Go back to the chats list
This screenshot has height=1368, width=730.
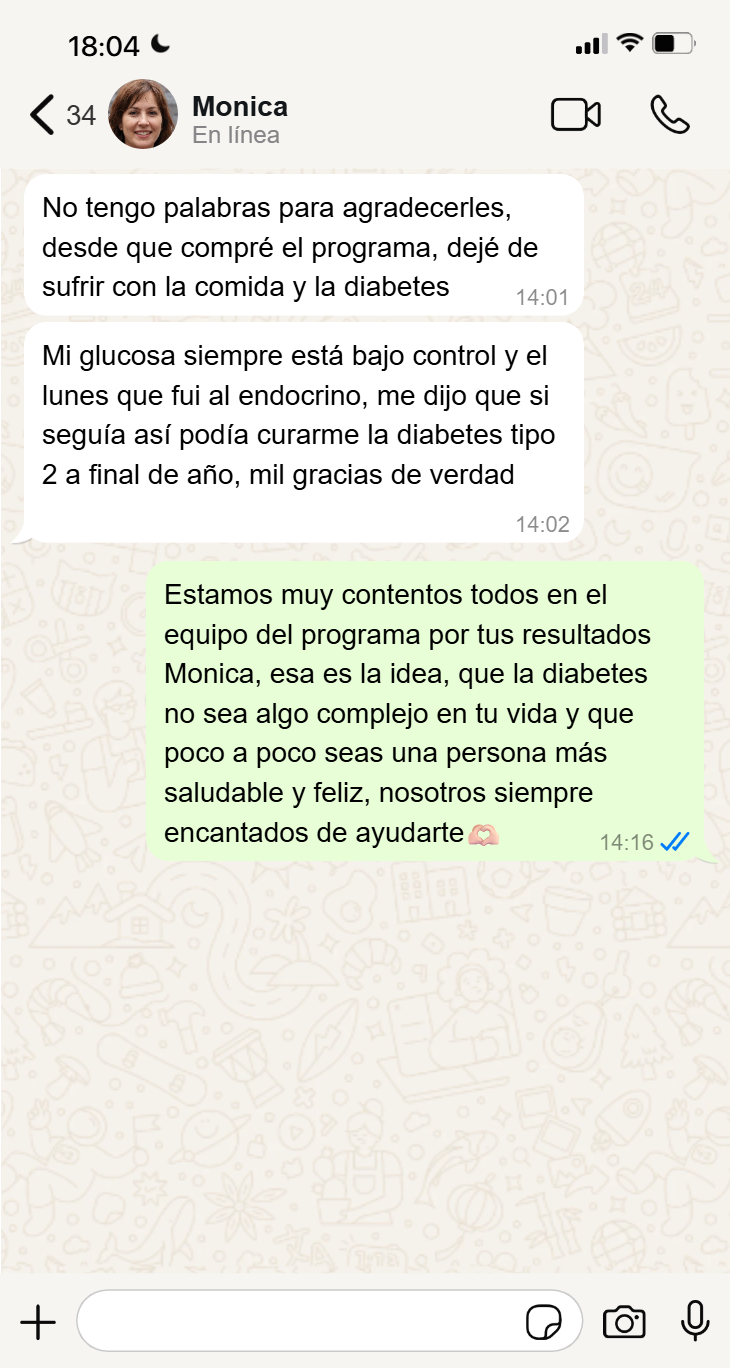(x=42, y=115)
